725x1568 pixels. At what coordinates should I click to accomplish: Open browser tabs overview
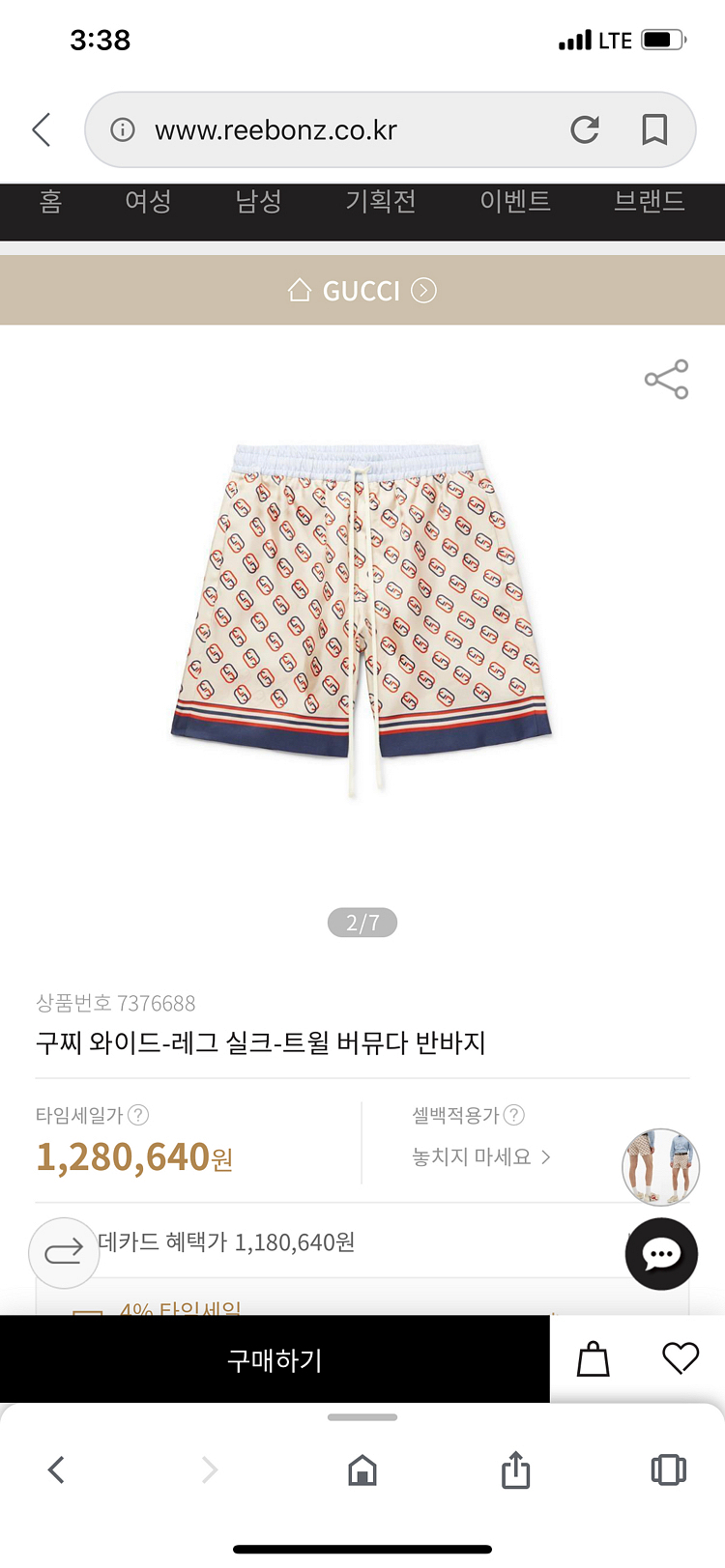coord(668,1469)
